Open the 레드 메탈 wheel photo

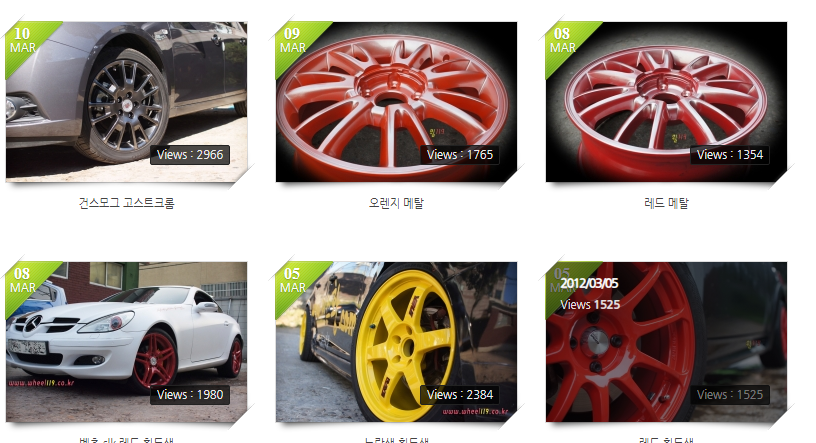tap(666, 102)
